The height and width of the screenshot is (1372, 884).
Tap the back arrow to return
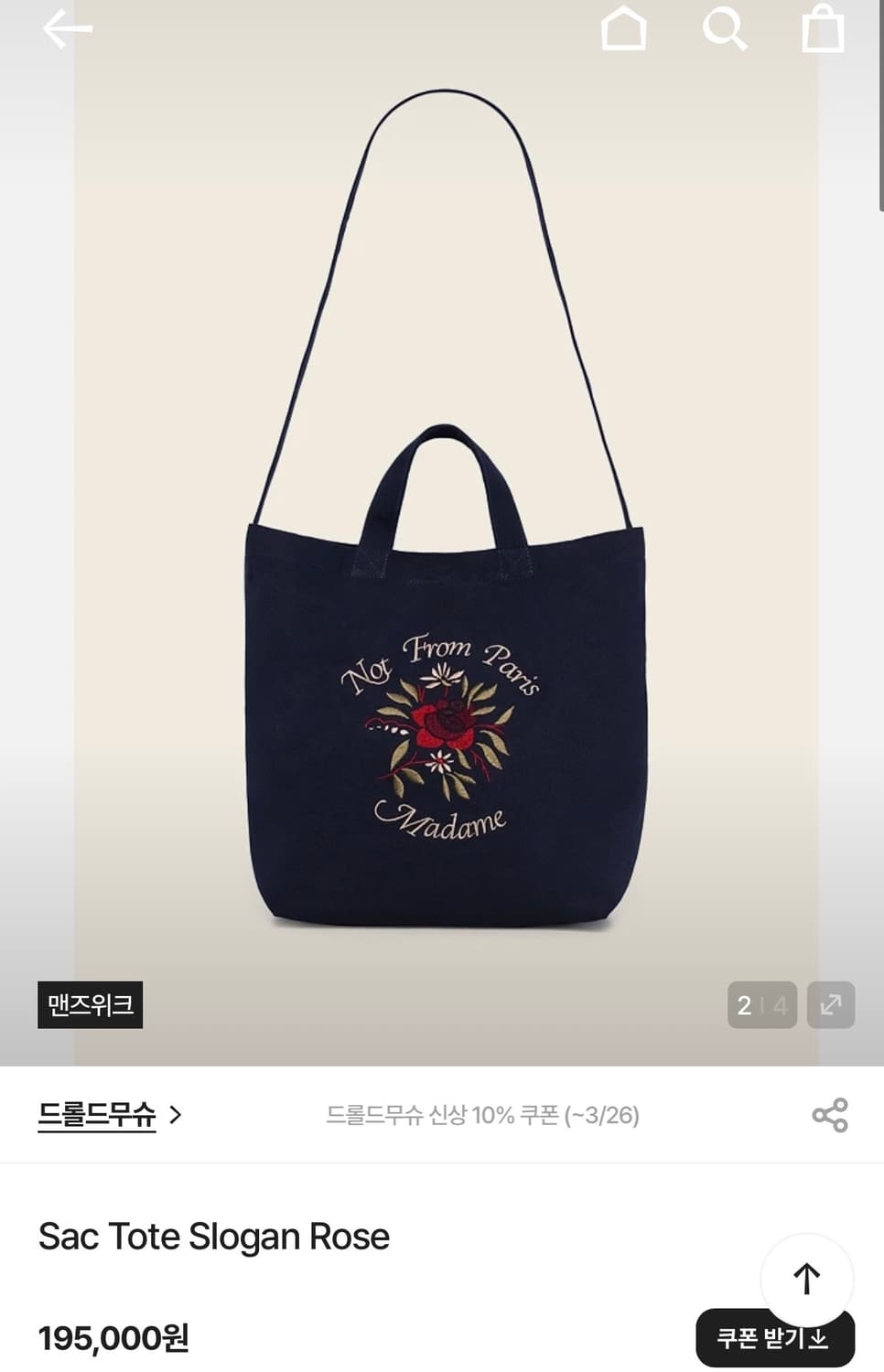tap(66, 27)
